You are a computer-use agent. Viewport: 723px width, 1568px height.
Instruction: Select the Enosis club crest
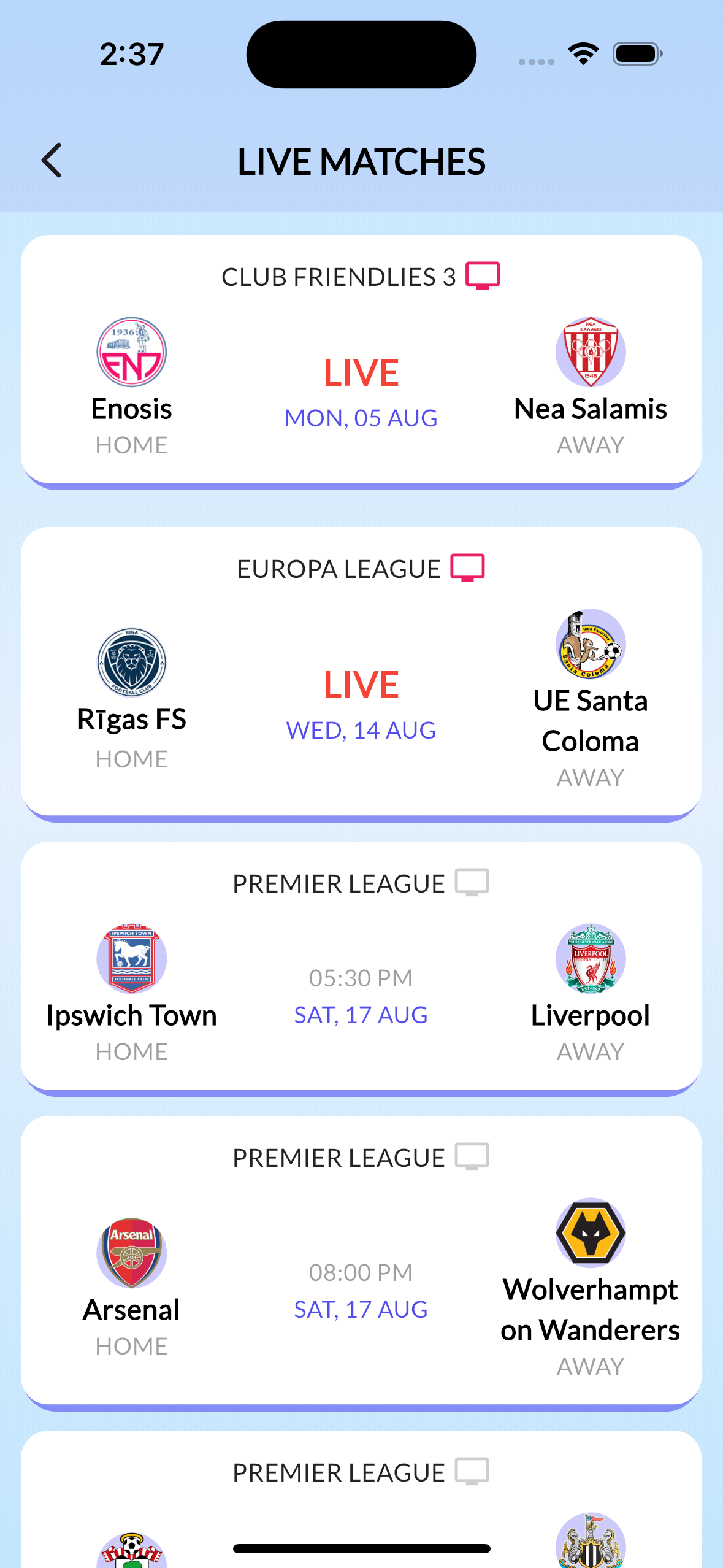tap(131, 351)
